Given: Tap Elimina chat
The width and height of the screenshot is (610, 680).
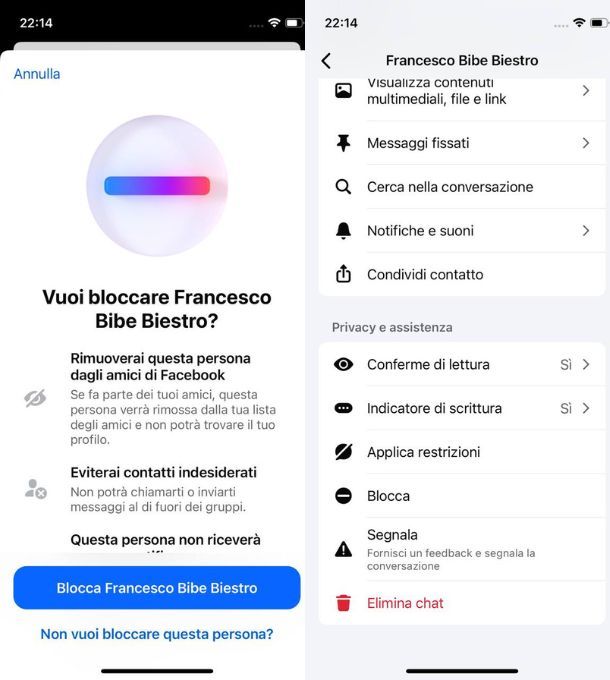Looking at the screenshot, I should tap(462, 603).
